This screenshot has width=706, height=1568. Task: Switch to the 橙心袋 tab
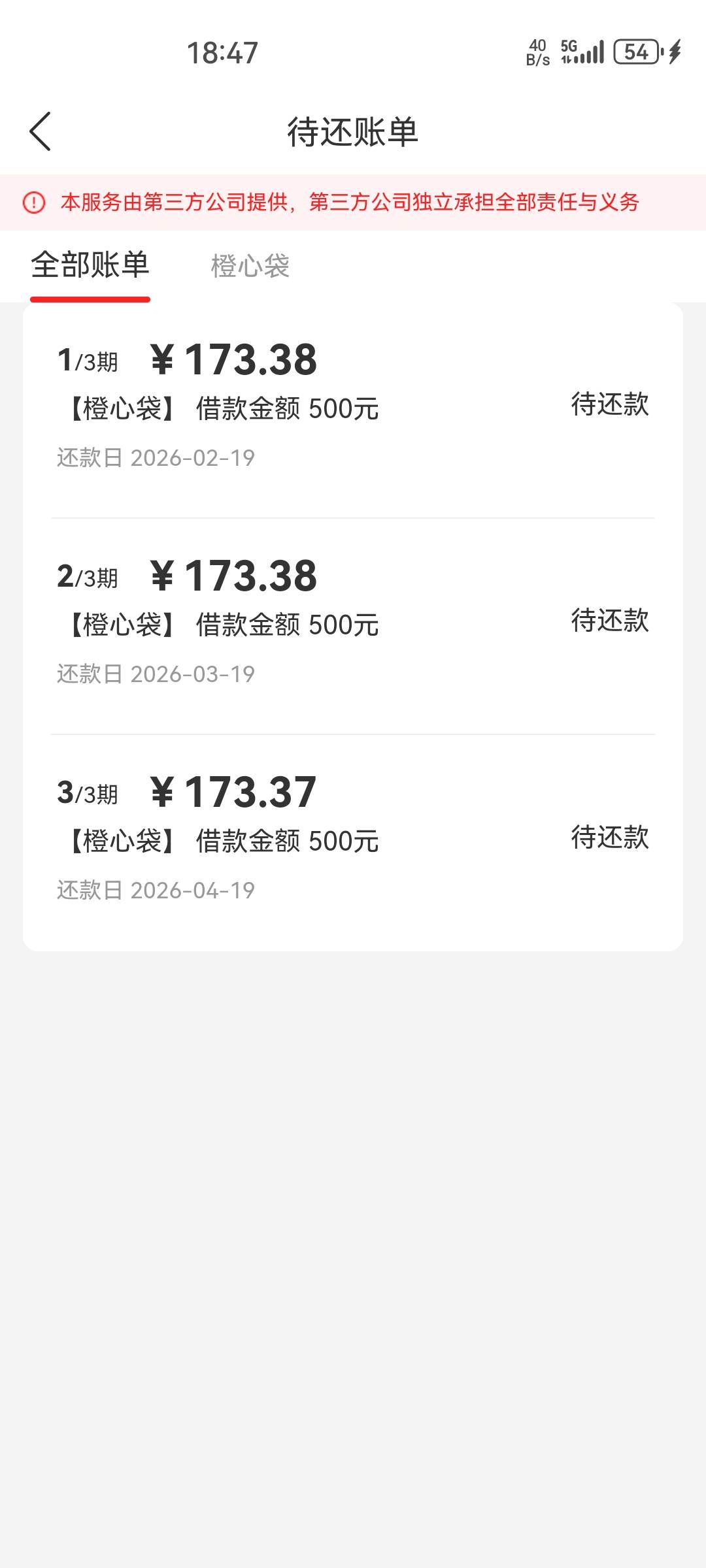tap(250, 266)
